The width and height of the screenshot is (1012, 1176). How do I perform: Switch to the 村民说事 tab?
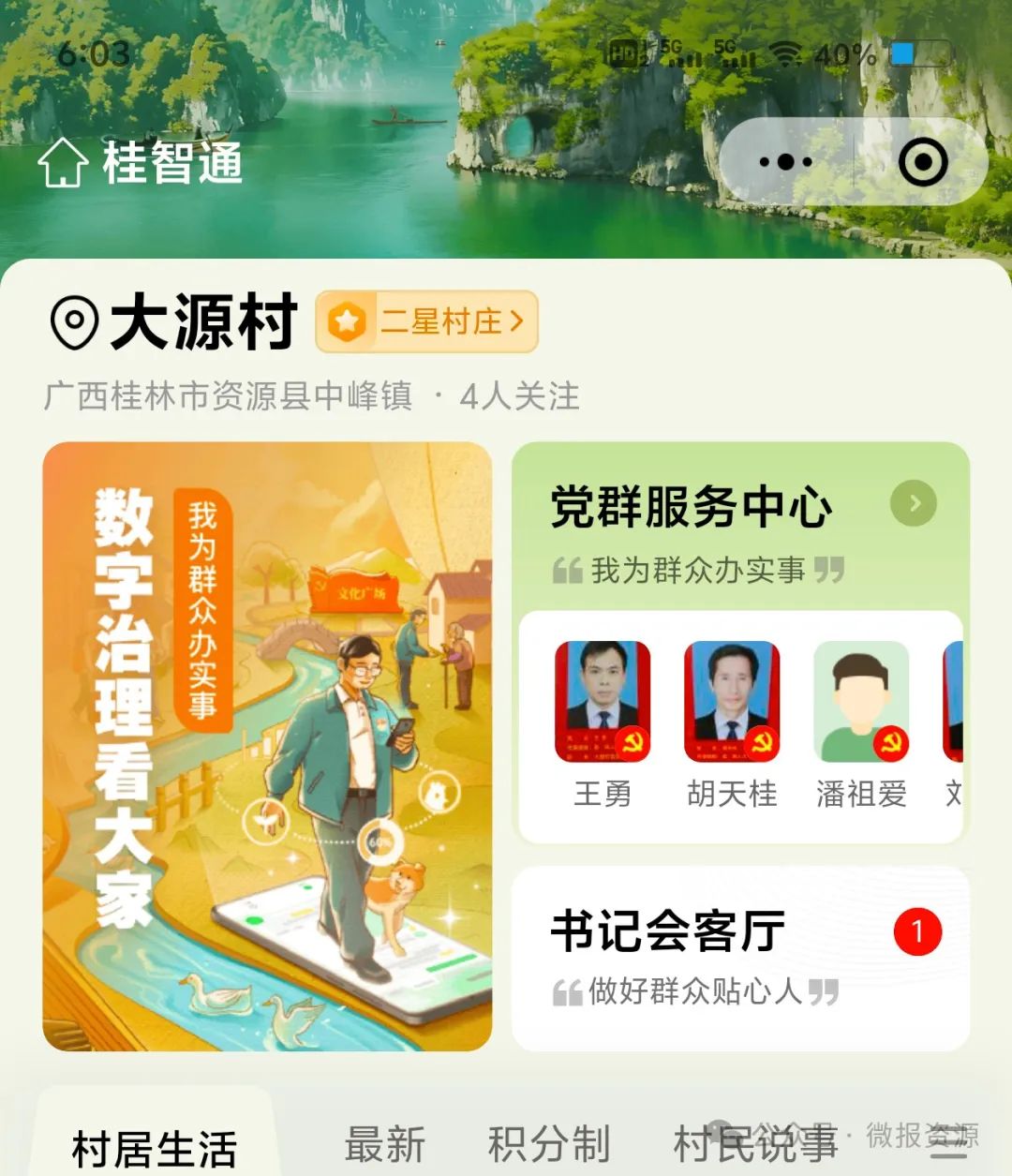click(755, 1144)
